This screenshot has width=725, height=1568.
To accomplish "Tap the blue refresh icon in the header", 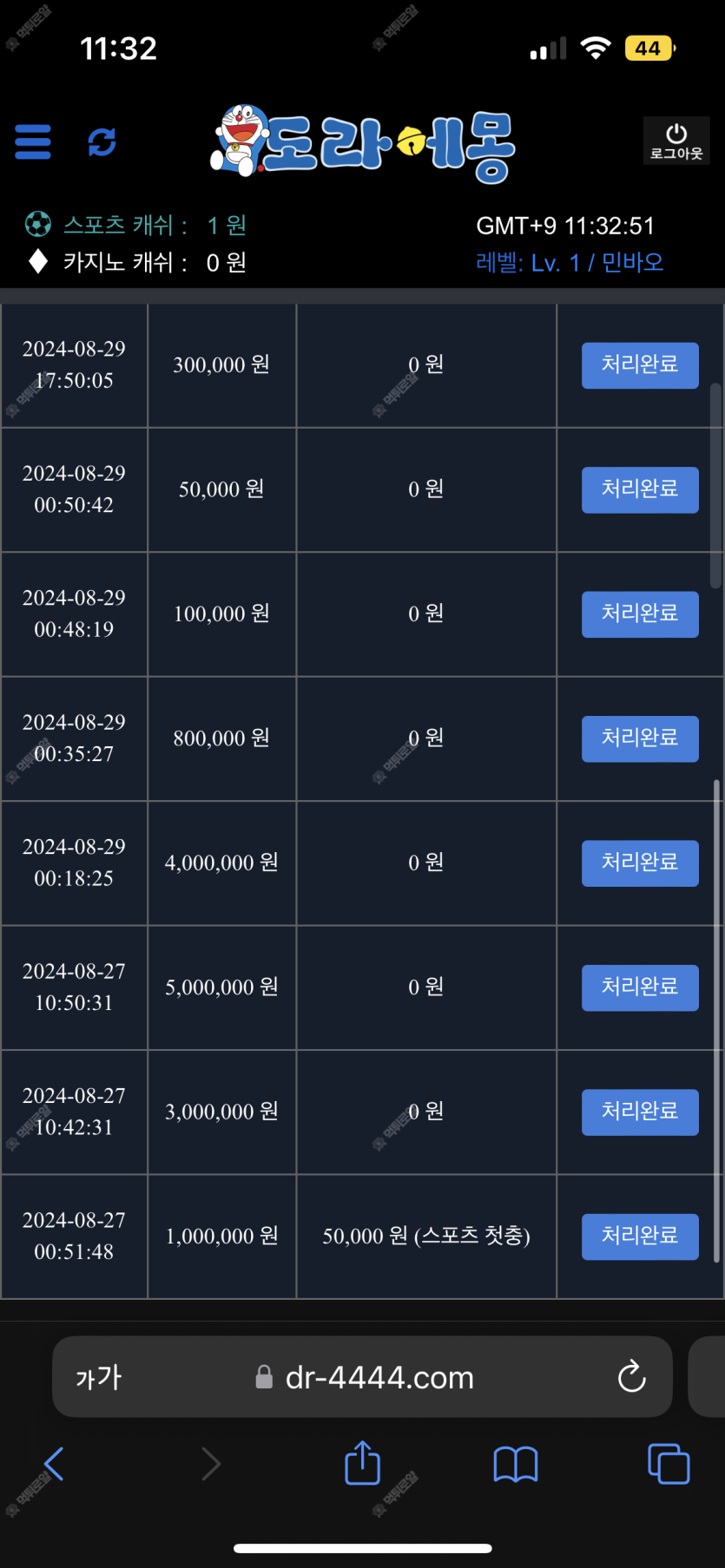I will coord(102,141).
